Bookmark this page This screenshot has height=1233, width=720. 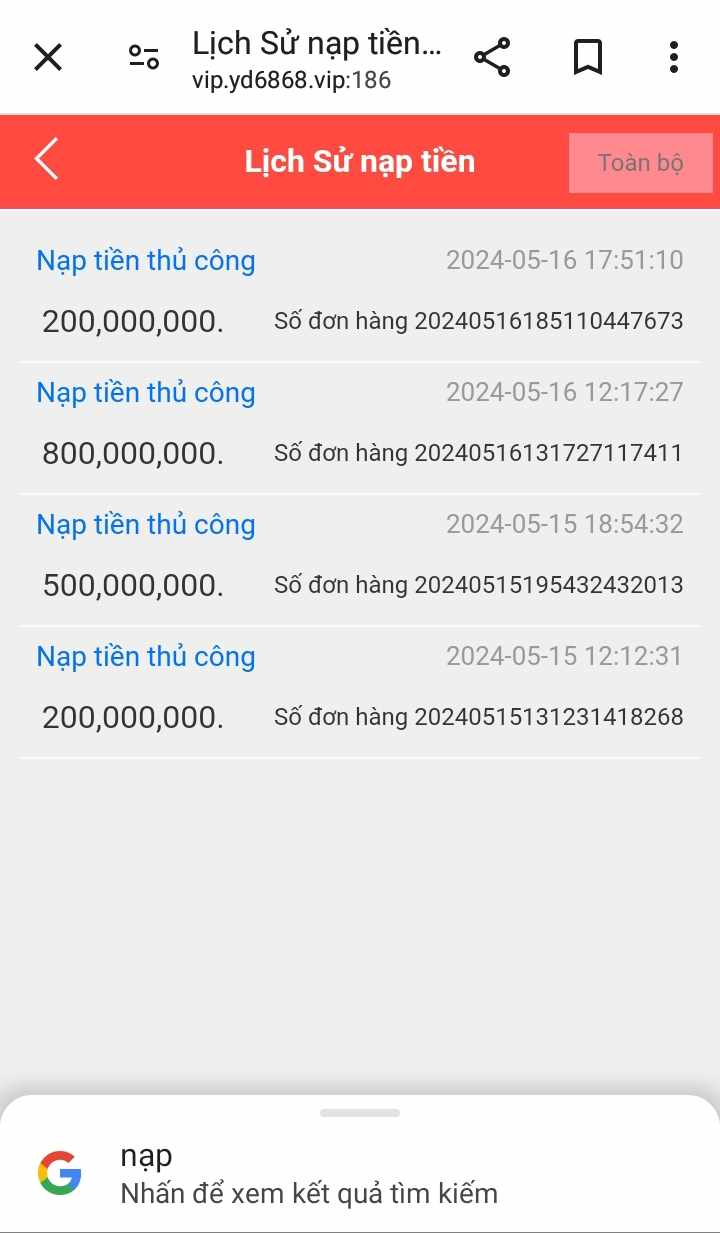pos(588,57)
